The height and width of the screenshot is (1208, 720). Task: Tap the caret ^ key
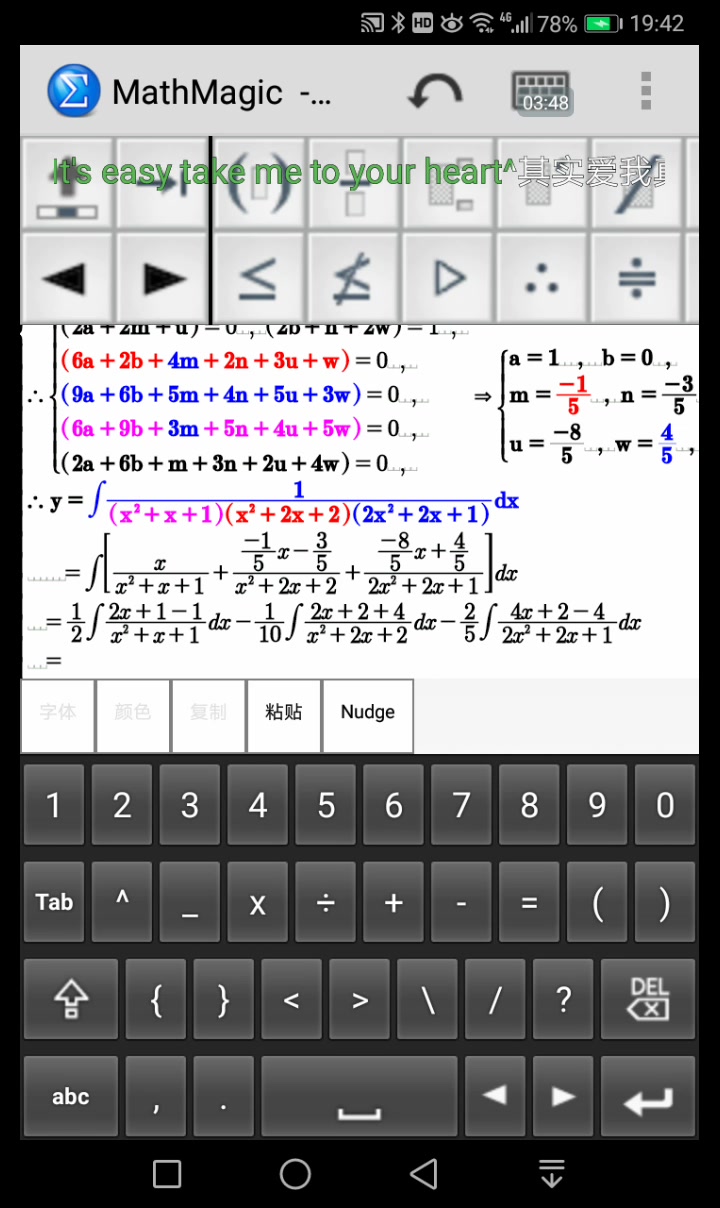point(122,902)
